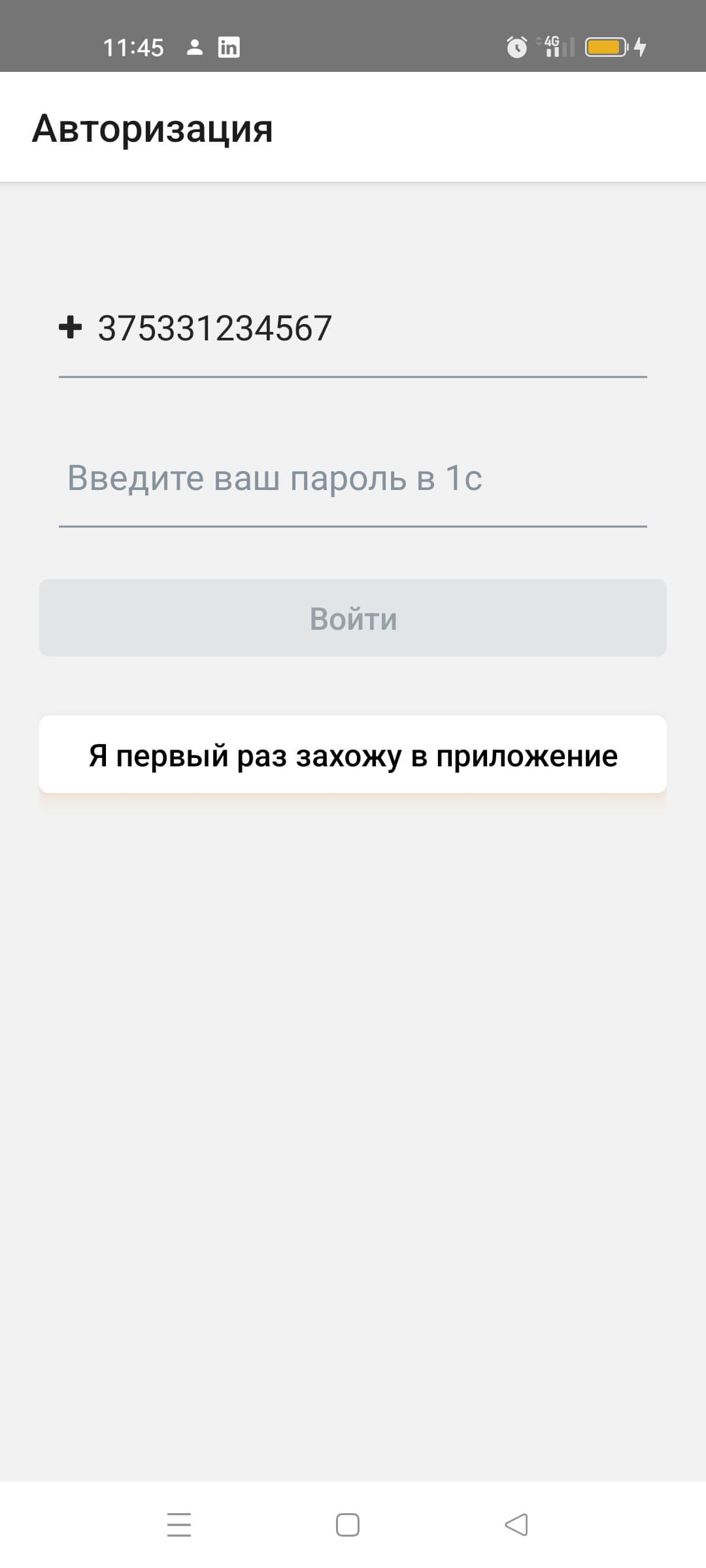Go back using the system back button
Viewport: 706px width, 1568px height.
516,1525
